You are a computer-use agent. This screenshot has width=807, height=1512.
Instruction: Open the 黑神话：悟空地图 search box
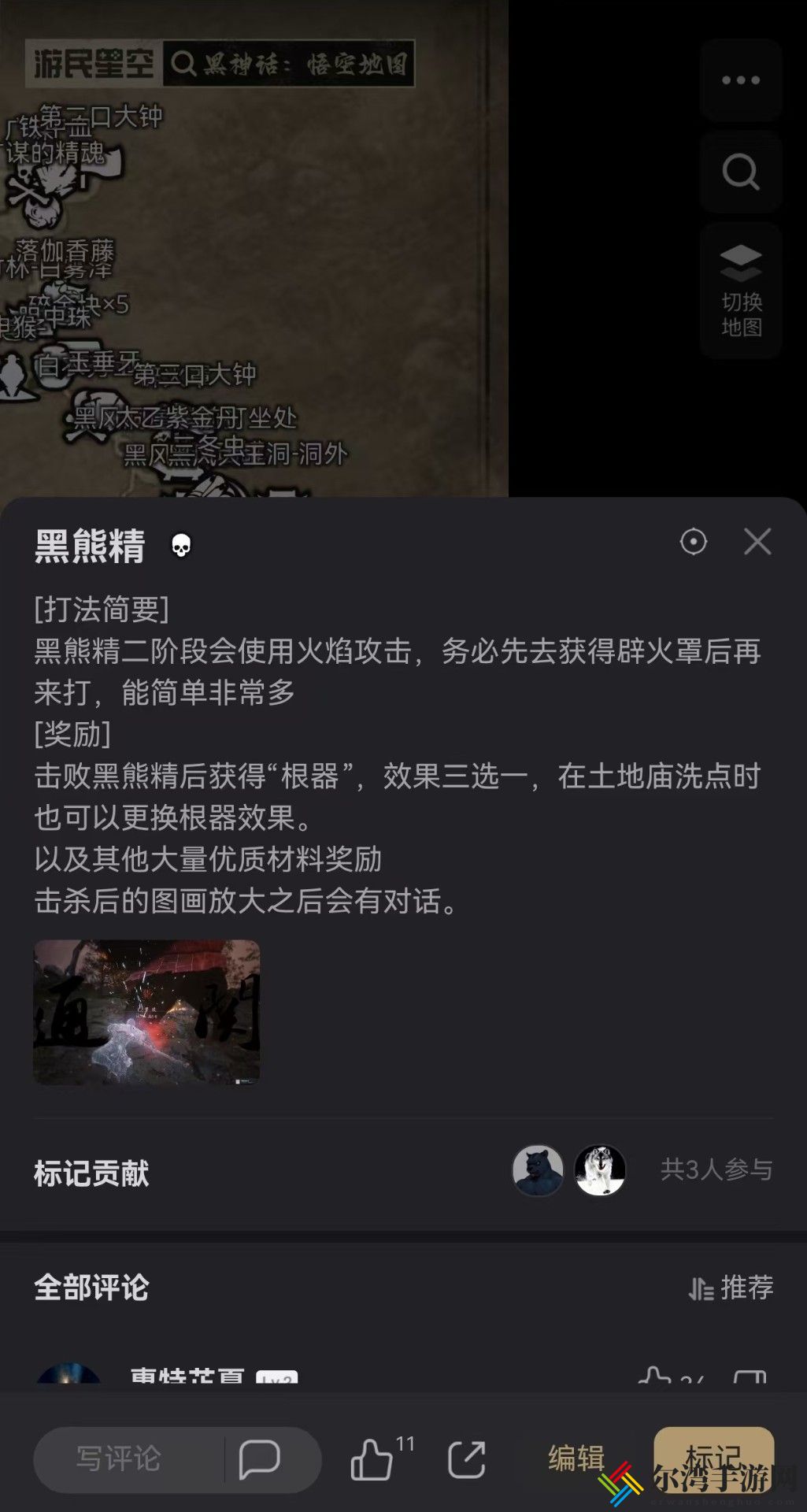click(x=289, y=64)
